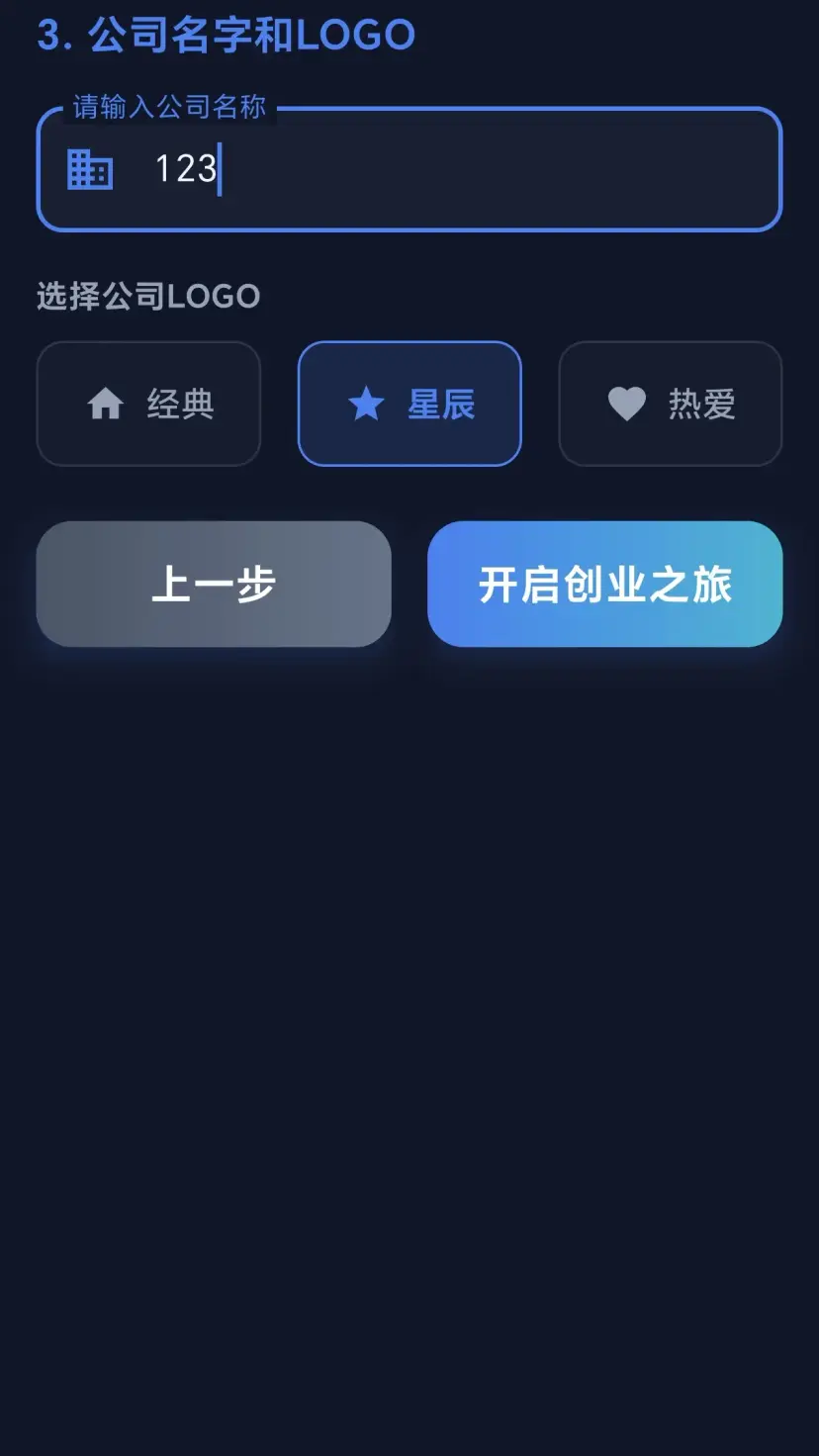Tap the gray 上一步 navigation button
819x1456 pixels.
[x=213, y=585]
